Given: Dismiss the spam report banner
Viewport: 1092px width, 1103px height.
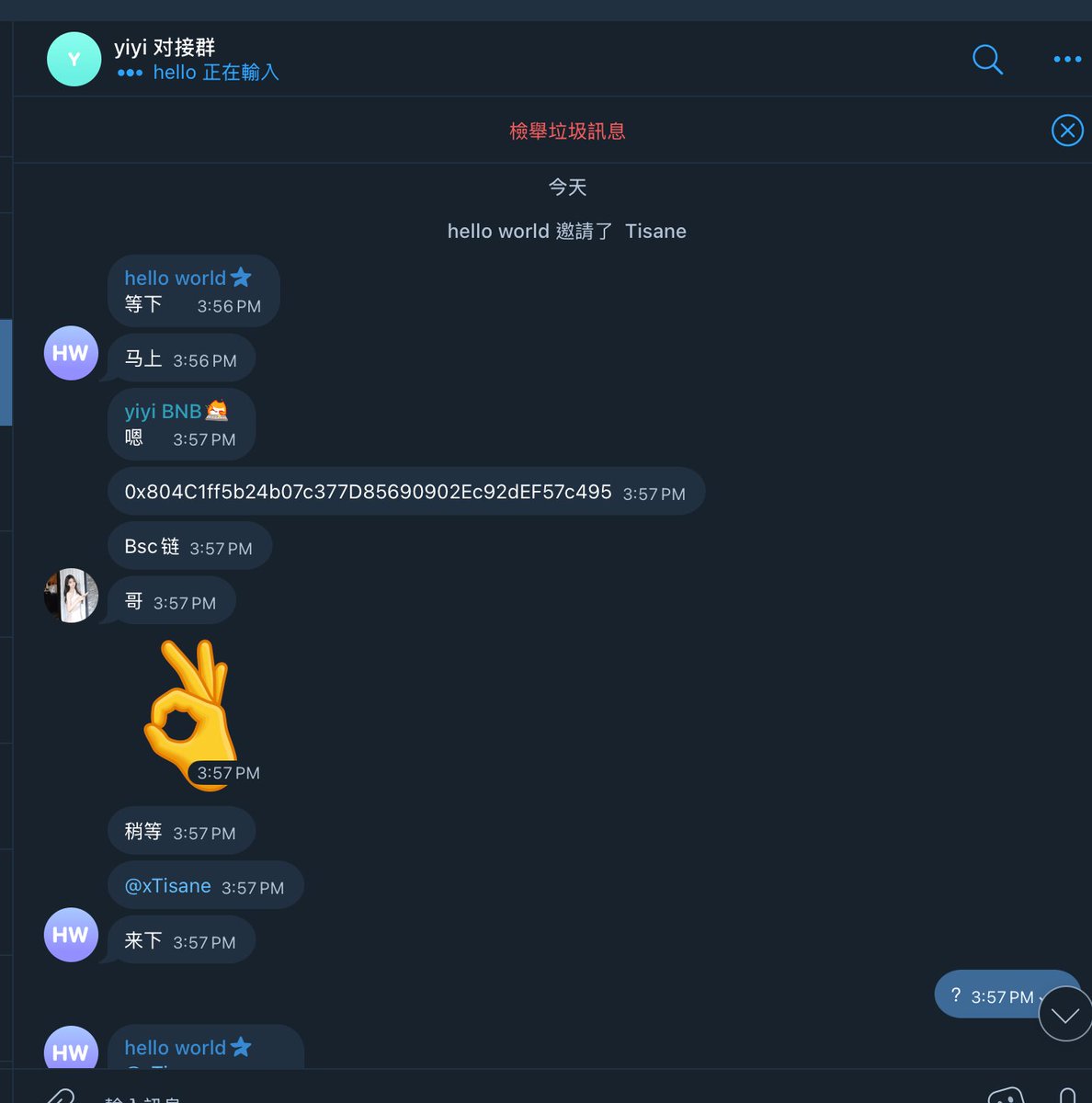Looking at the screenshot, I should 1066,131.
